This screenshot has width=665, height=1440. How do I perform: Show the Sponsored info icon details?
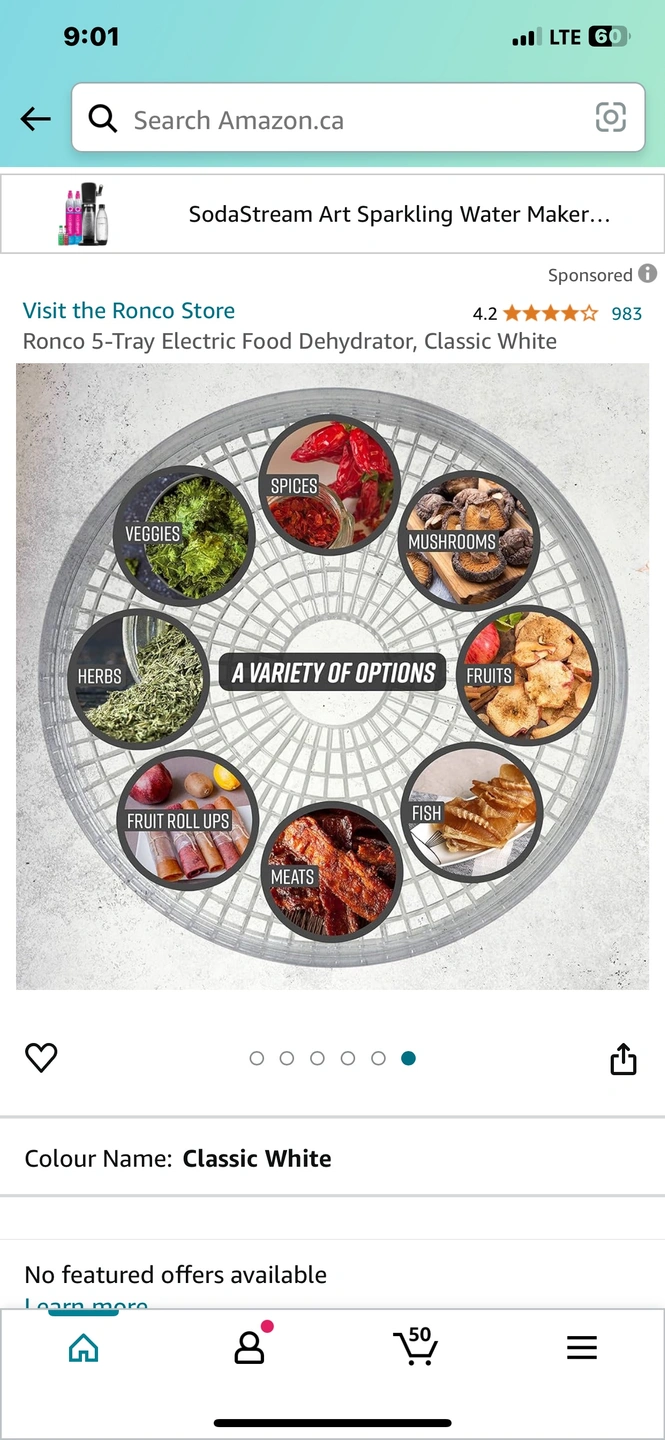coord(648,274)
